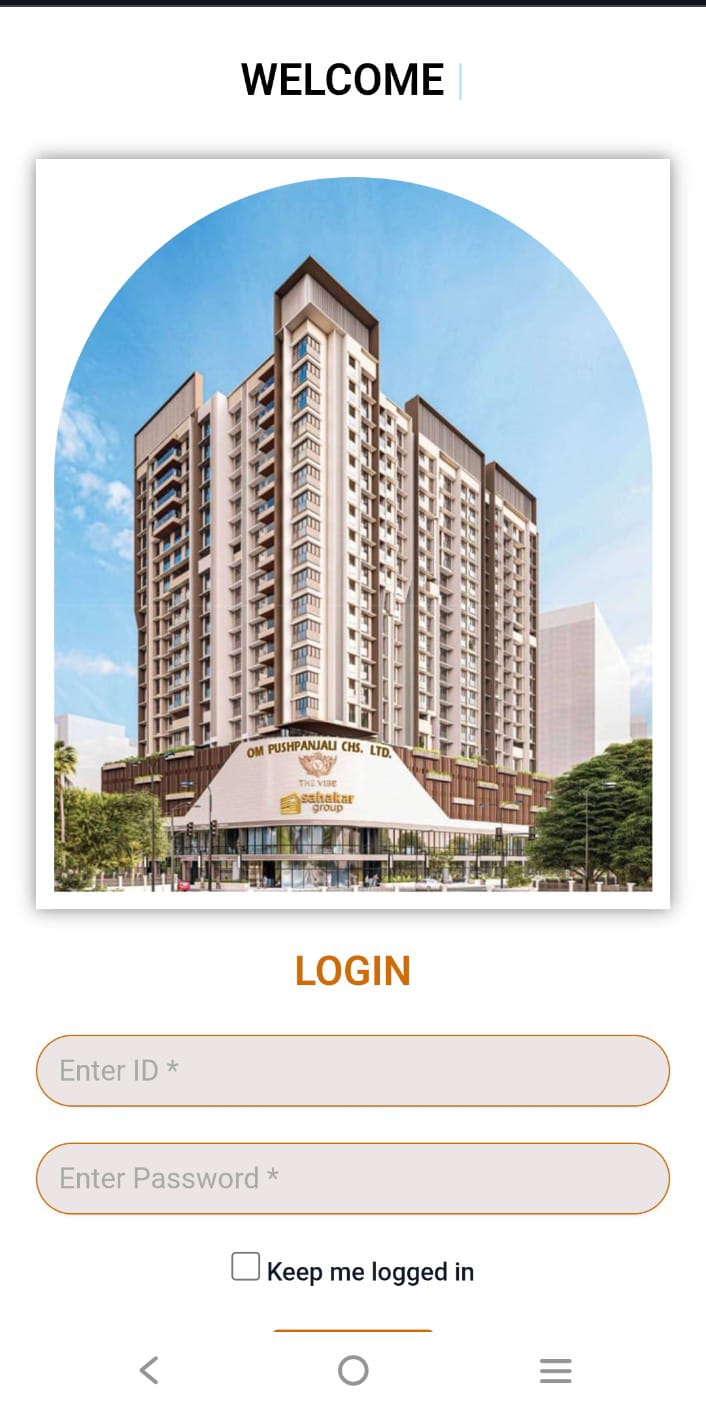Focus the Enter Password field

coord(352,1178)
